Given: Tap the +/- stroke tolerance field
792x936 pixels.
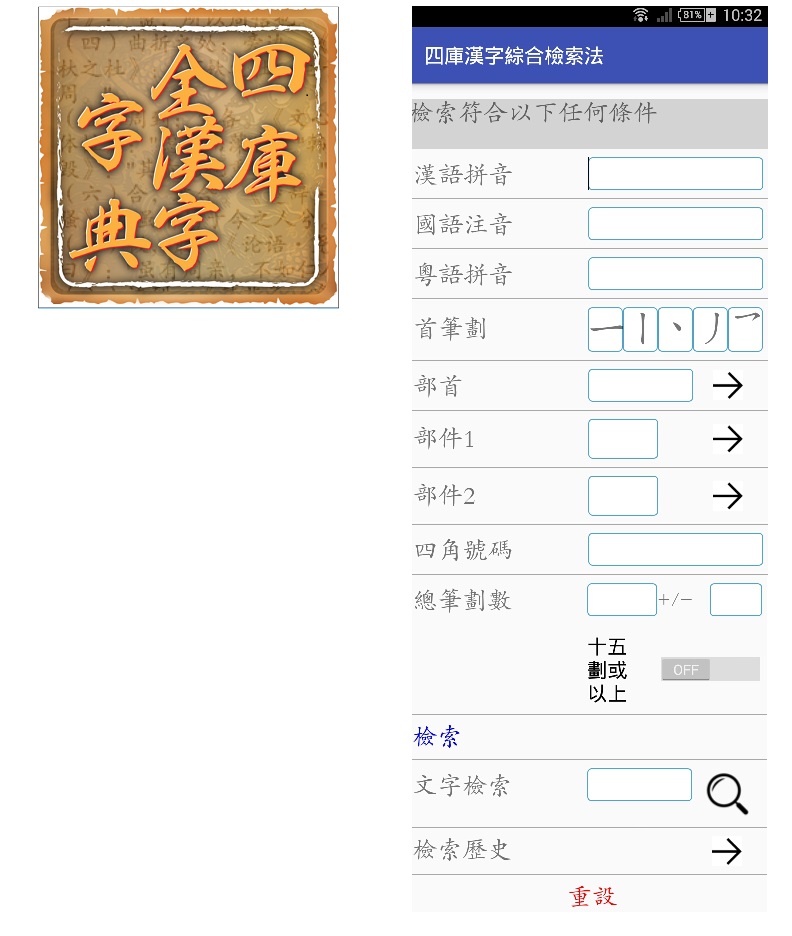Looking at the screenshot, I should [x=735, y=600].
